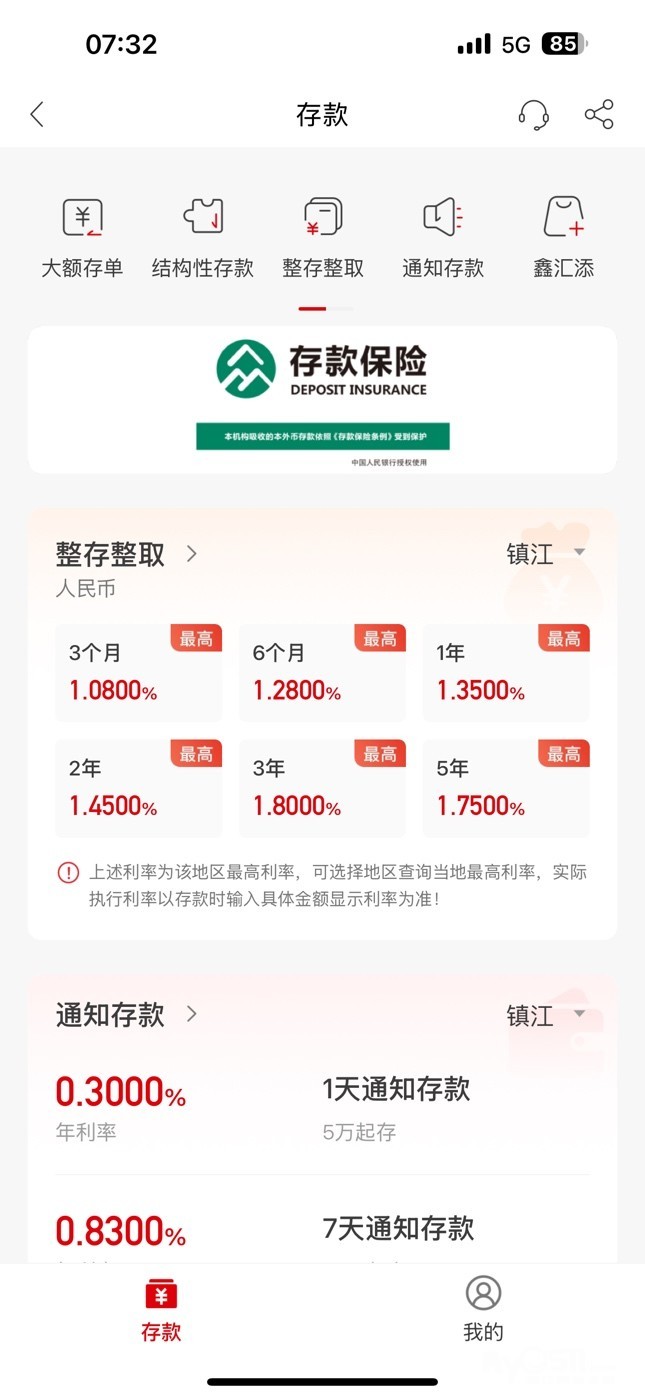This screenshot has width=645, height=1398.
Task: Open 1天通知存款 with 0.3000% rate
Action: click(x=322, y=1108)
